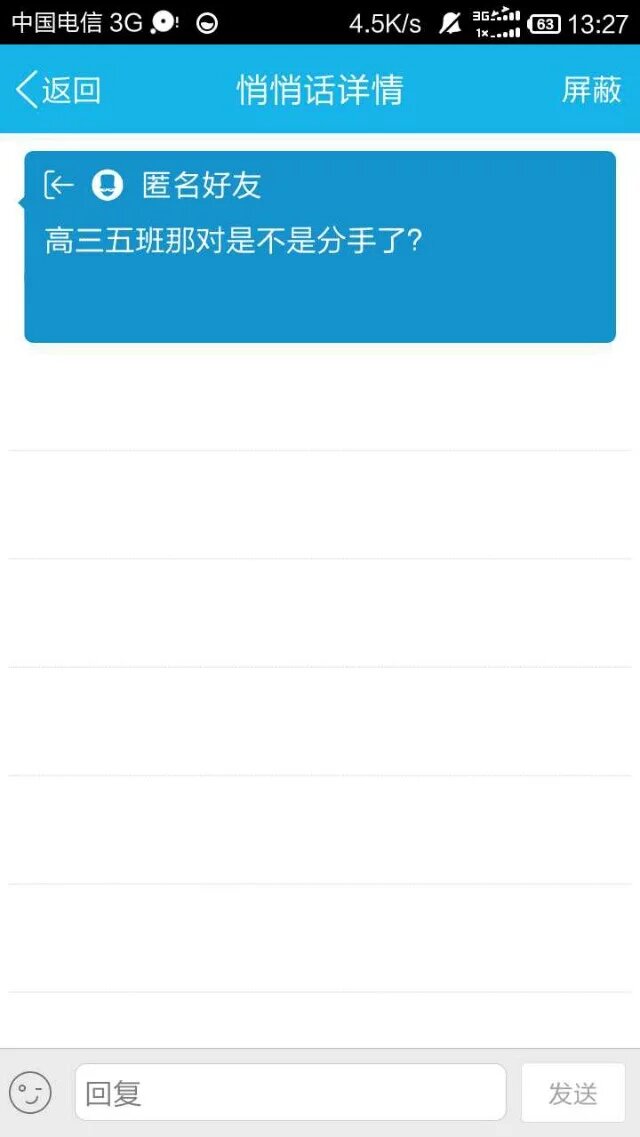Tap 屏蔽 to block this whisper
The height and width of the screenshot is (1137, 640).
(591, 90)
